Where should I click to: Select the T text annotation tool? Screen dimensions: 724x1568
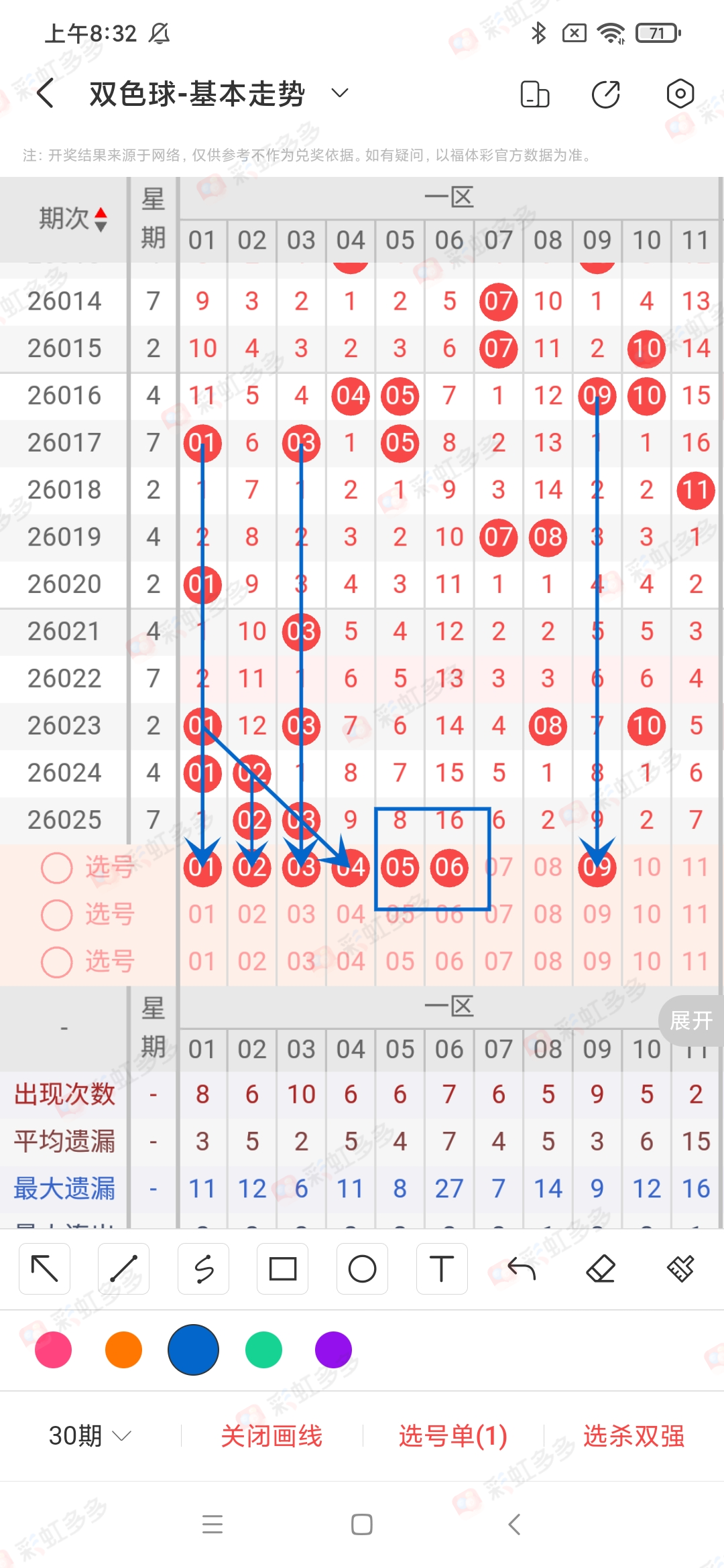click(442, 1268)
